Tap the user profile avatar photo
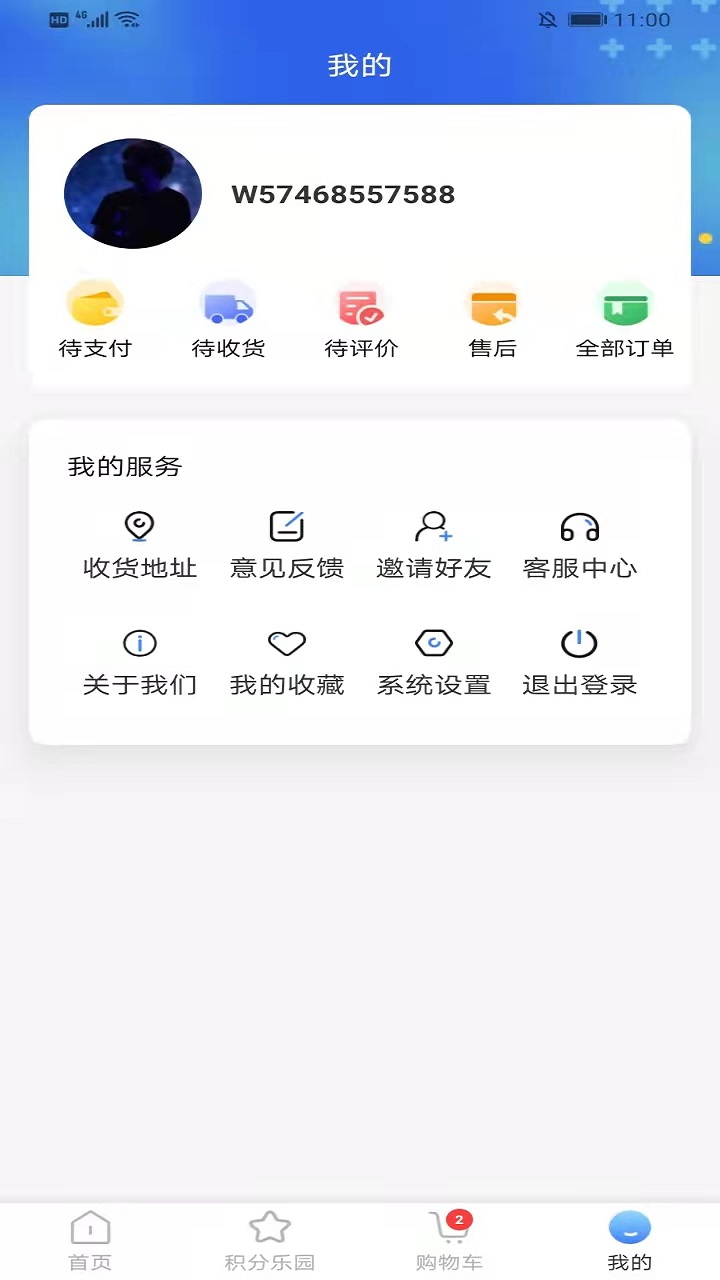This screenshot has width=720, height=1280. (132, 193)
